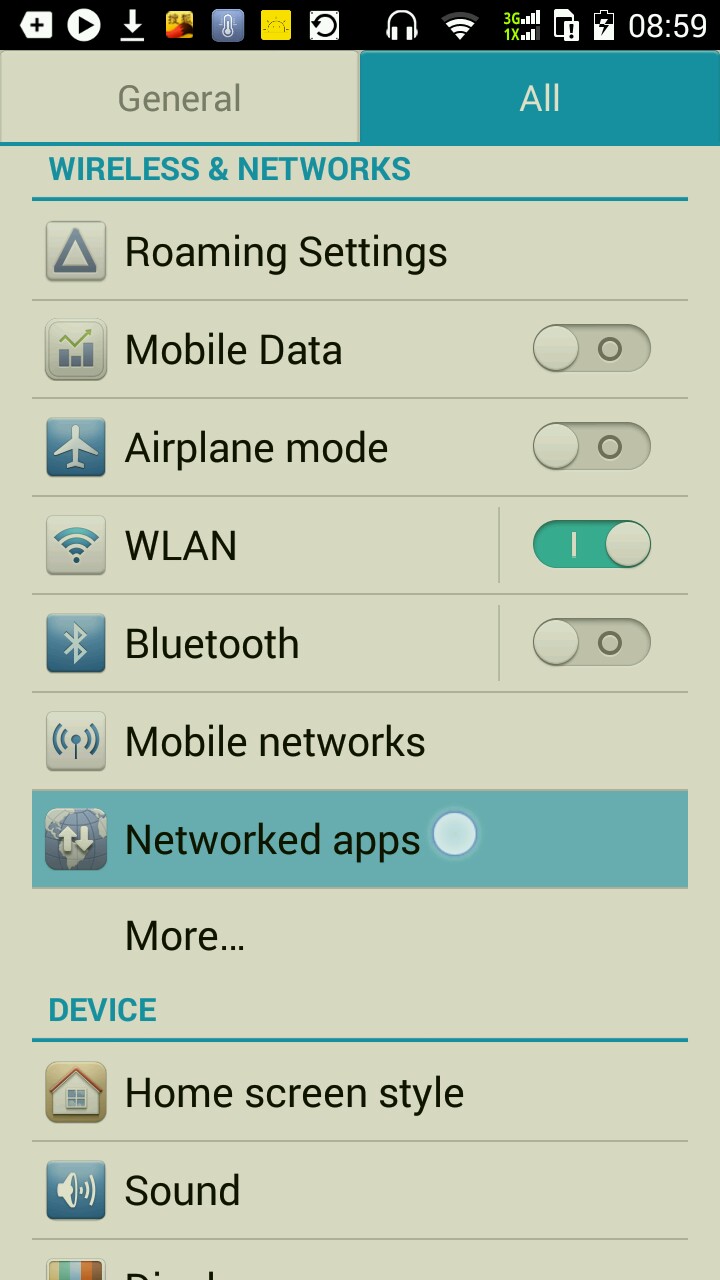
Task: Turn on the Mobile Data switch
Action: [591, 350]
